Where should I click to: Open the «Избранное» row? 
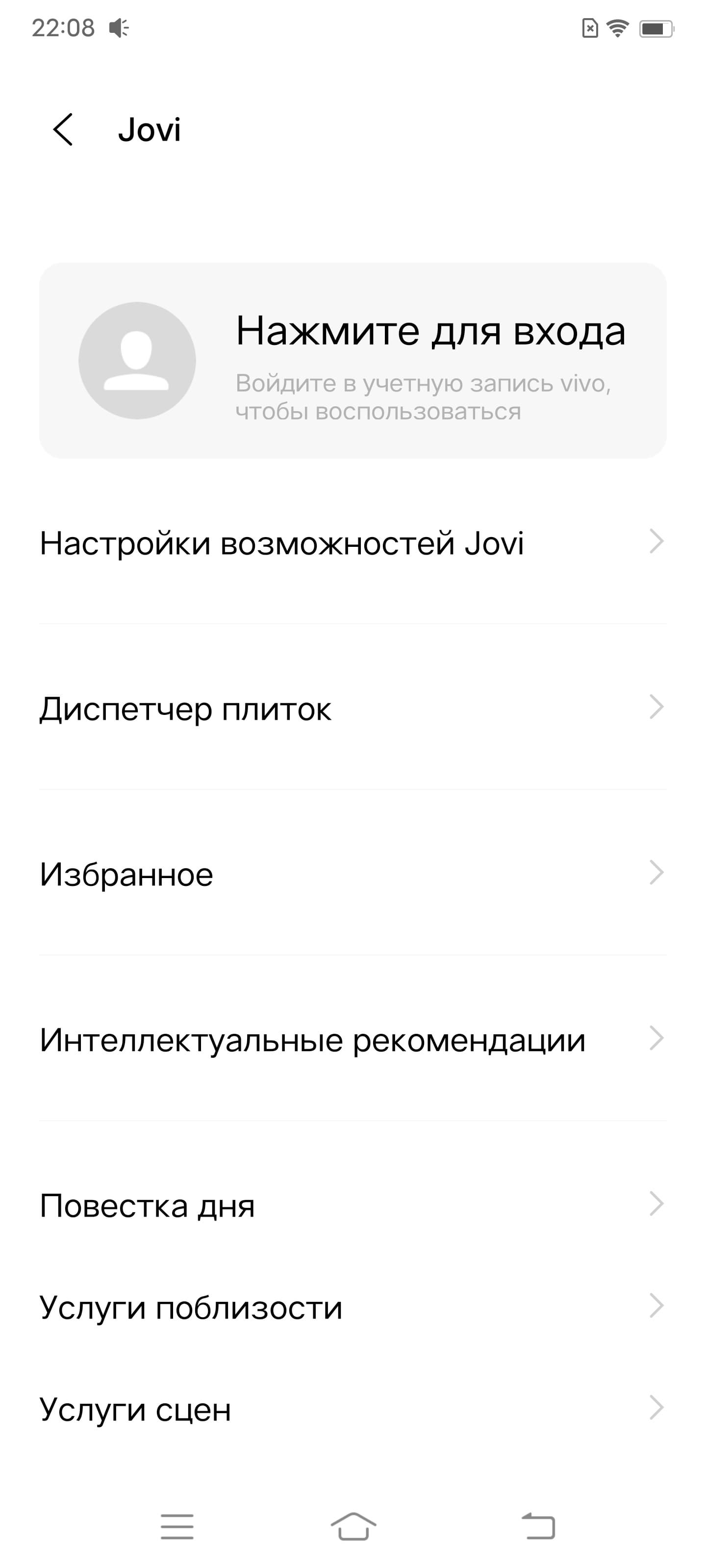pos(353,874)
